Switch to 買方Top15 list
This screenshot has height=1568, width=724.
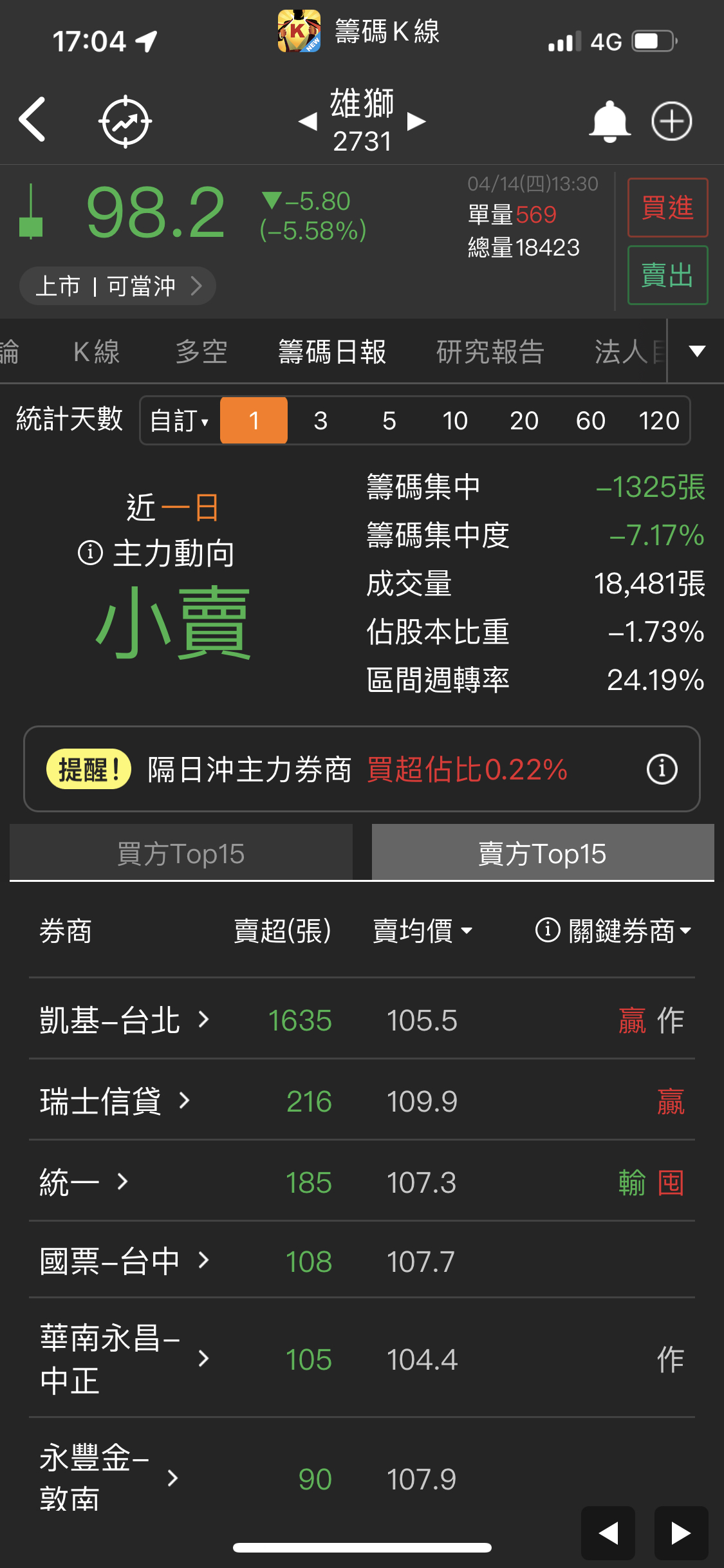[x=181, y=854]
